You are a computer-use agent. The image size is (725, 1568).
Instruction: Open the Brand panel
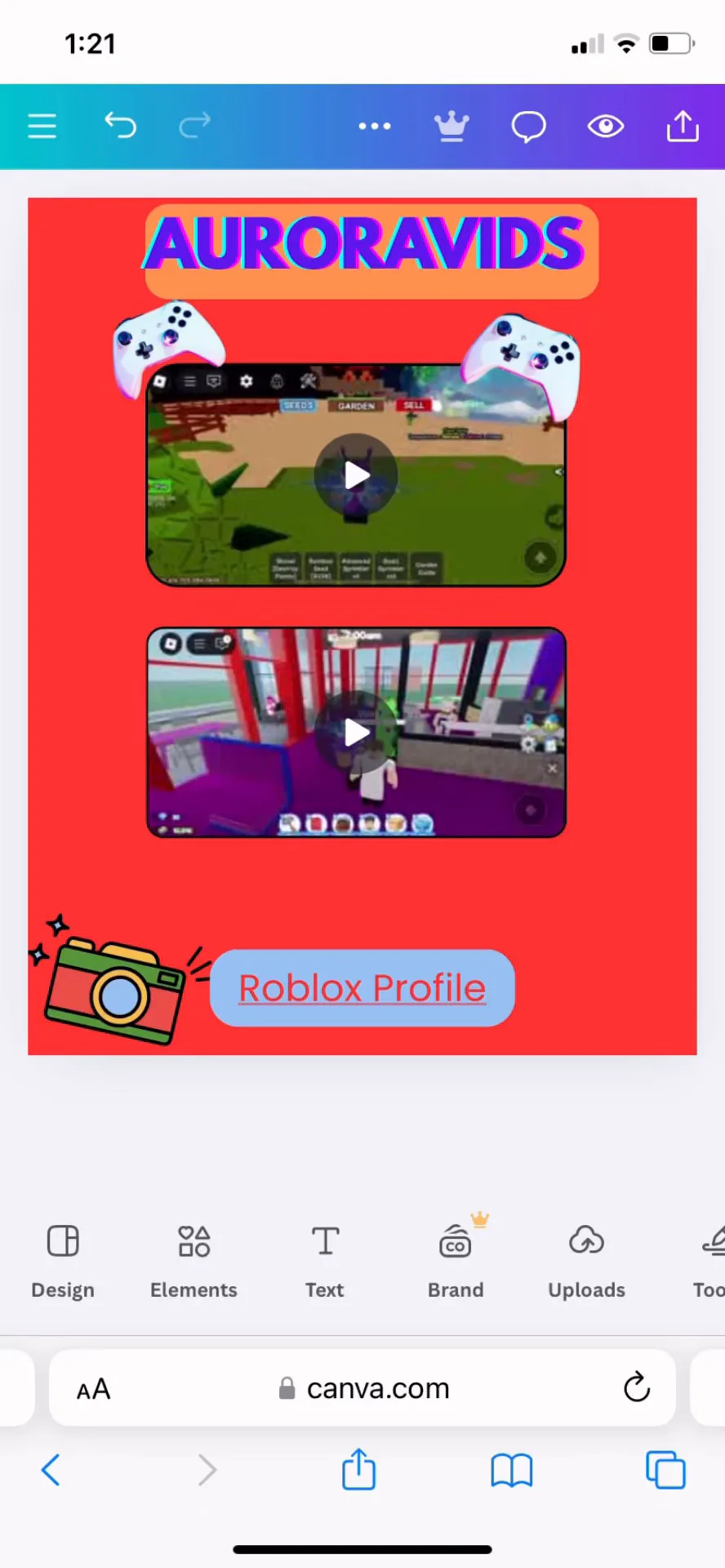click(x=456, y=1262)
